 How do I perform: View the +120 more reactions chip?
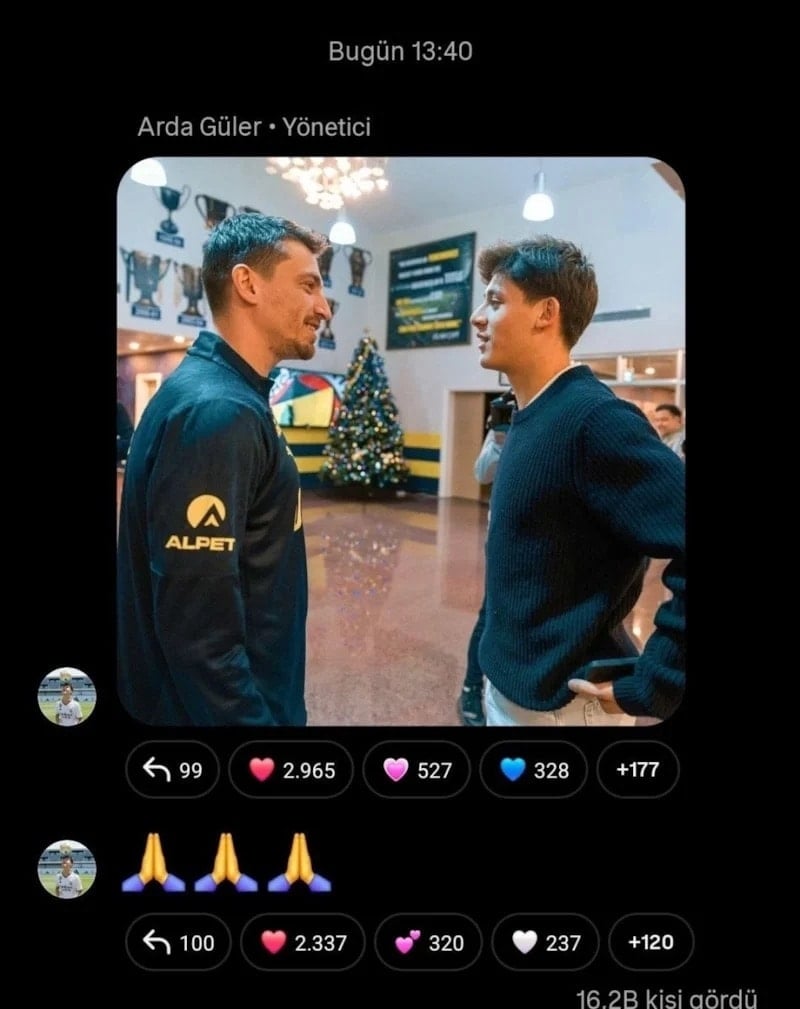(650, 942)
